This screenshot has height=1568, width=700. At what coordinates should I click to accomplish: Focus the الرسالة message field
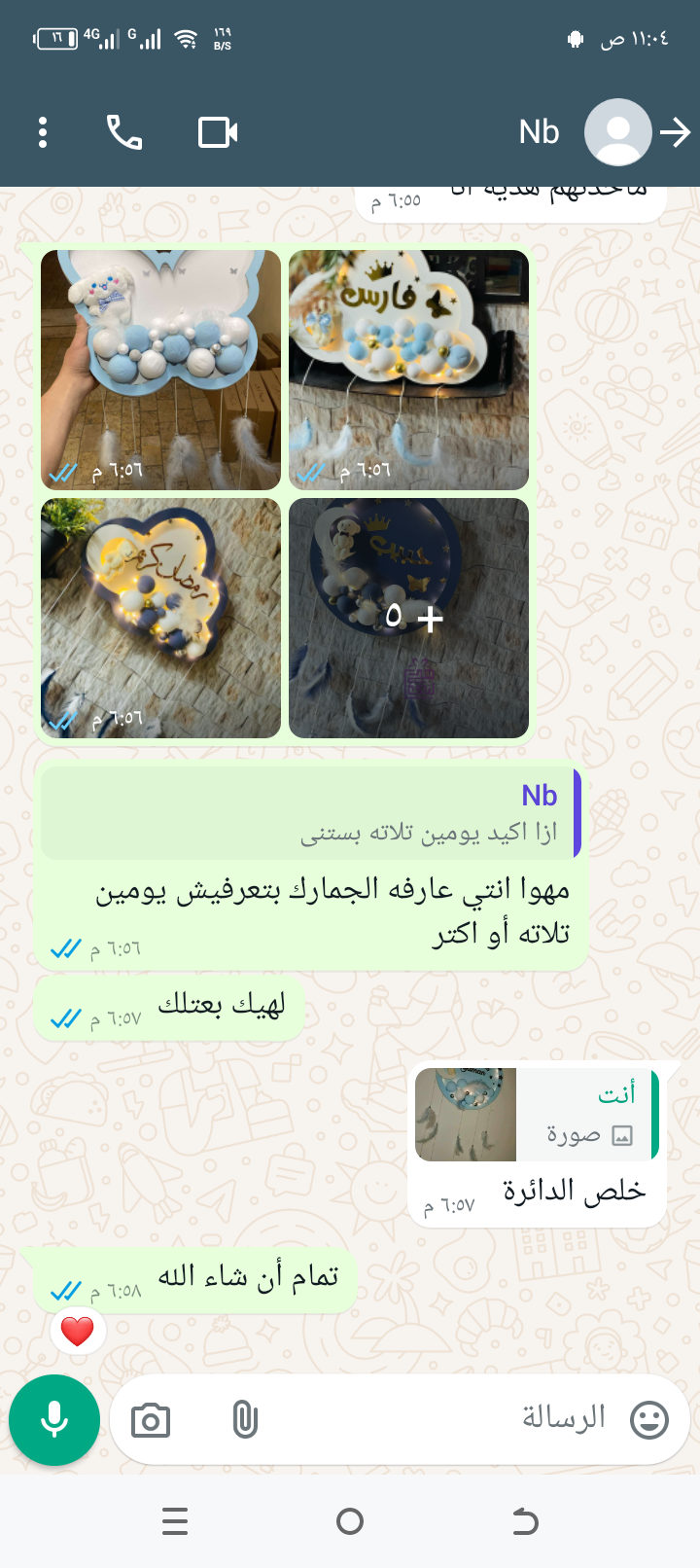(x=437, y=1418)
